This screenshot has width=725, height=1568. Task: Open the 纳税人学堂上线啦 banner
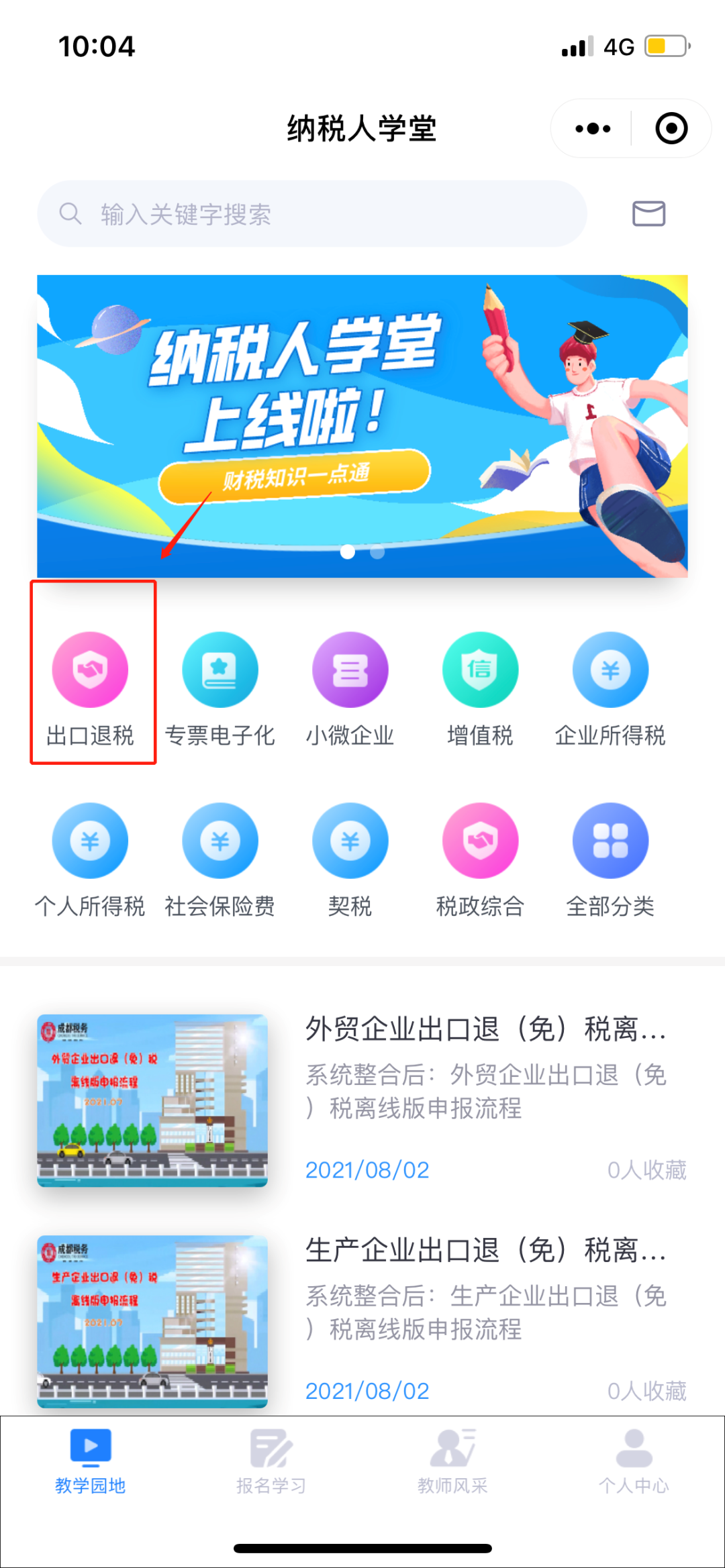[362, 426]
